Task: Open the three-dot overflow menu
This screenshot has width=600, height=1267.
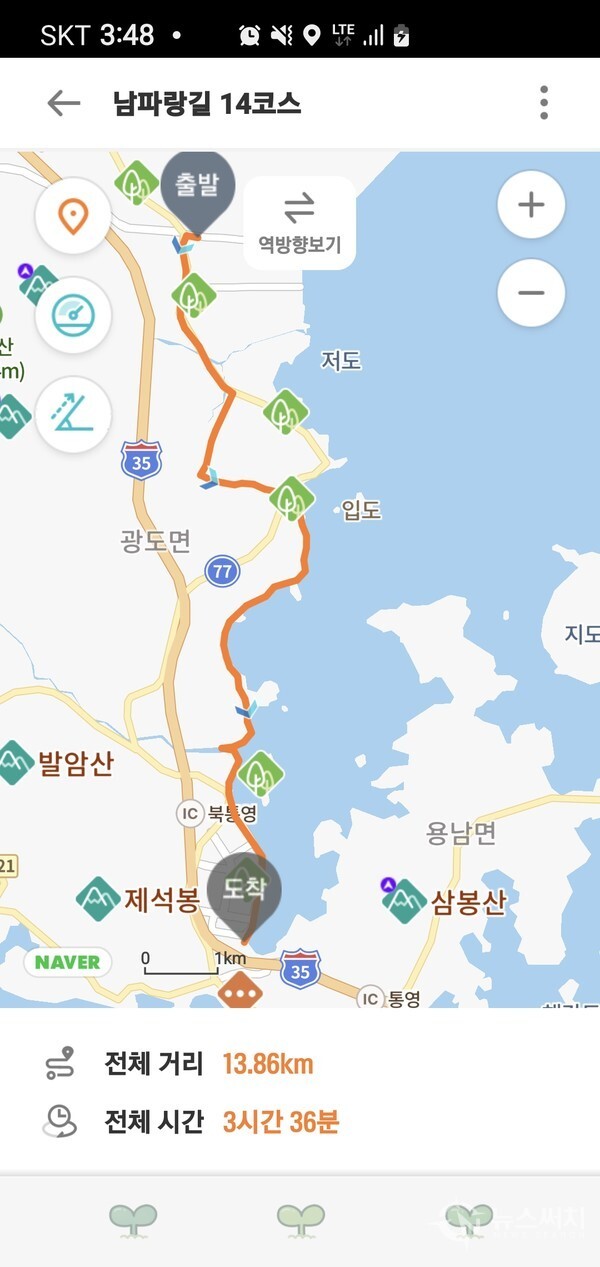Action: (544, 103)
